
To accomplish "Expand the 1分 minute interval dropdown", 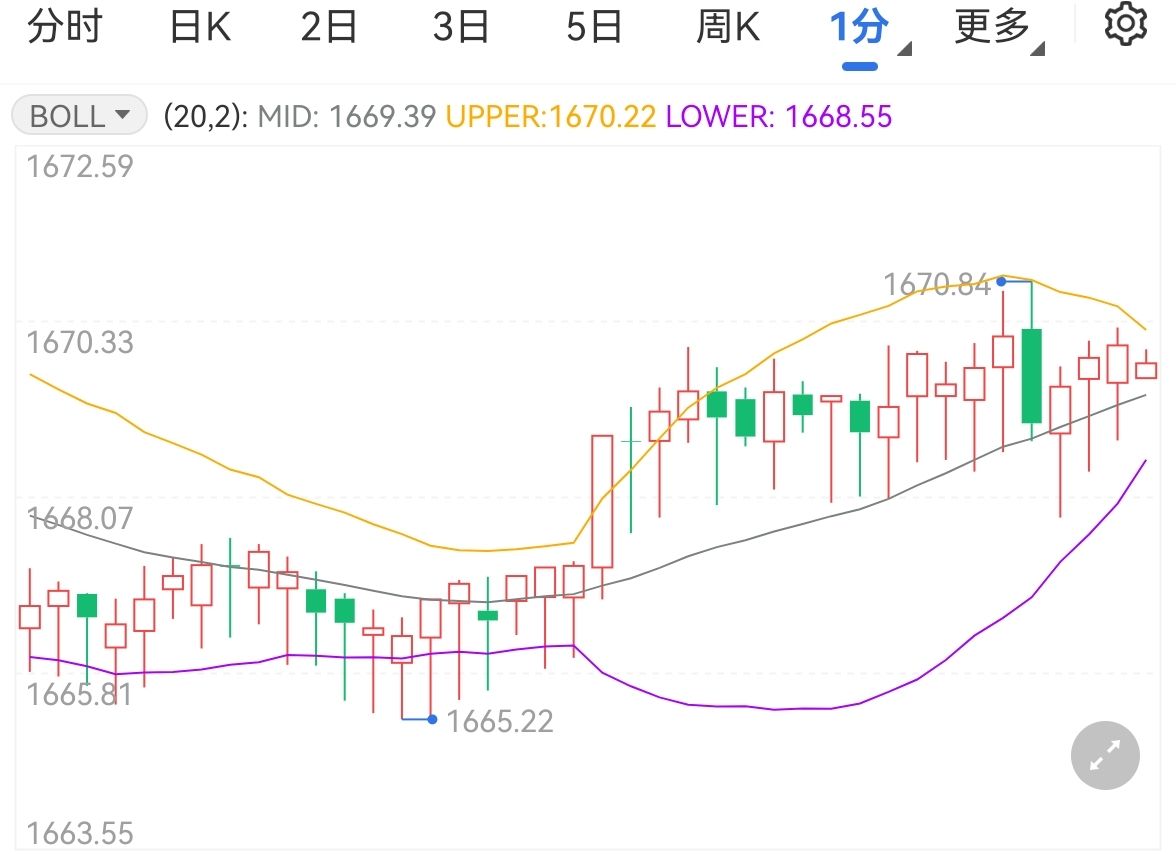I will point(866,30).
